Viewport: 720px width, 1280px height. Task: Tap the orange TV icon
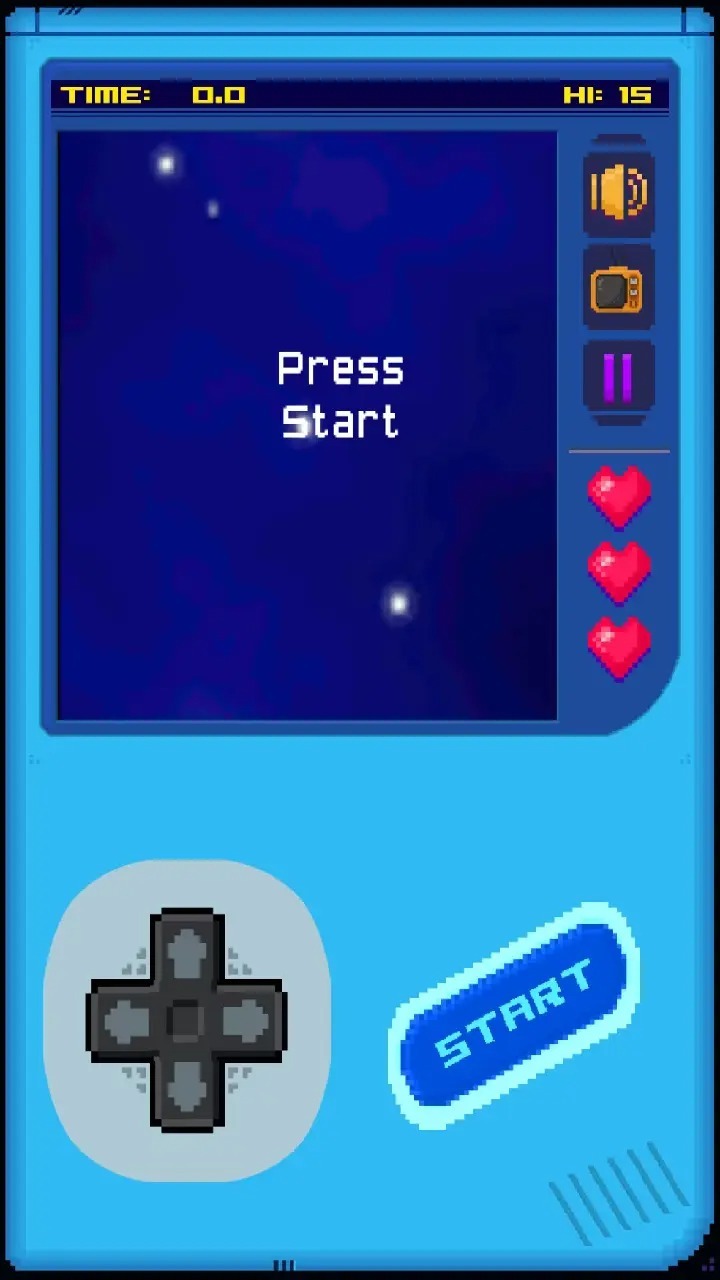[x=618, y=289]
